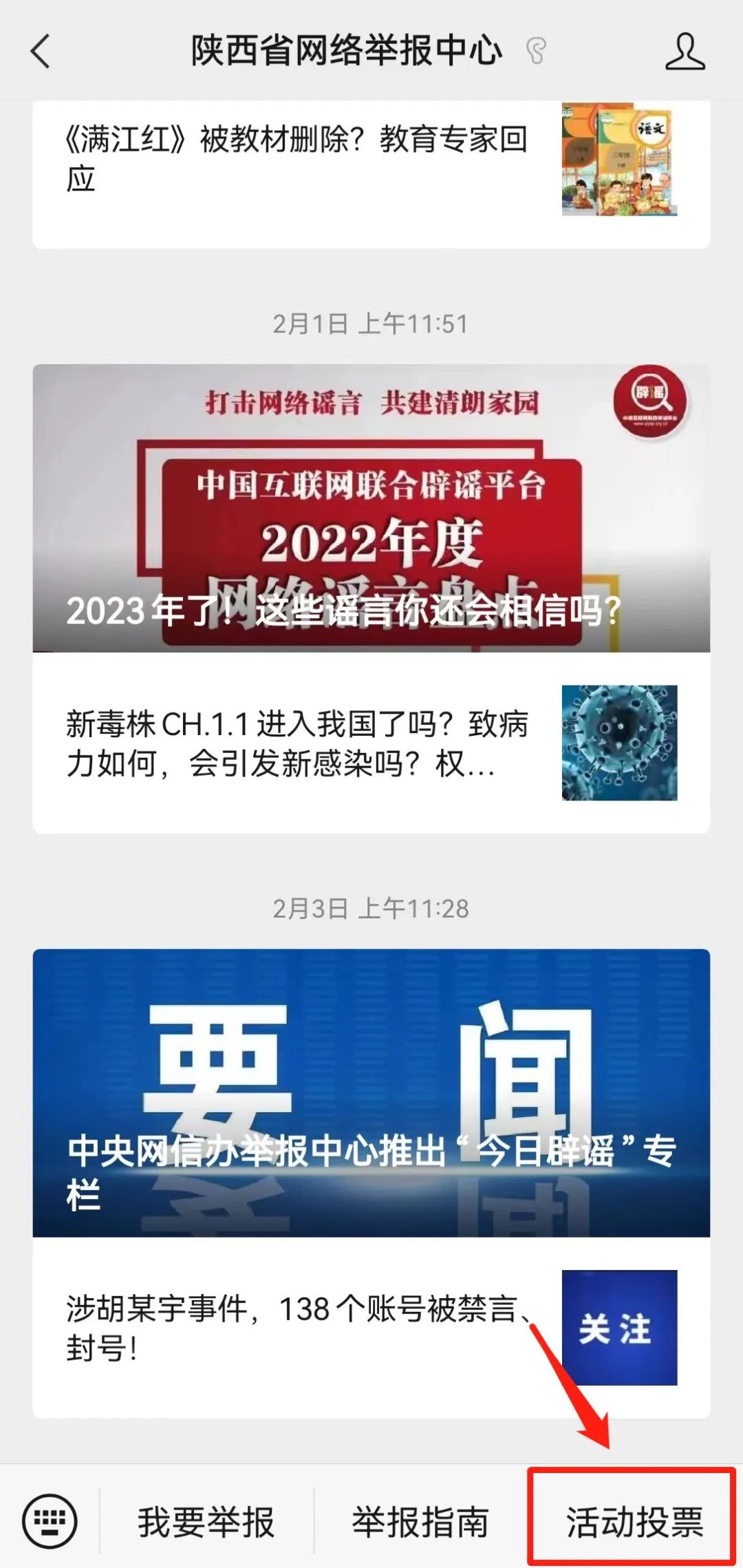Viewport: 743px width, 1568px height.
Task: Open the 新毒株CH.1.1 article
Action: click(296, 743)
